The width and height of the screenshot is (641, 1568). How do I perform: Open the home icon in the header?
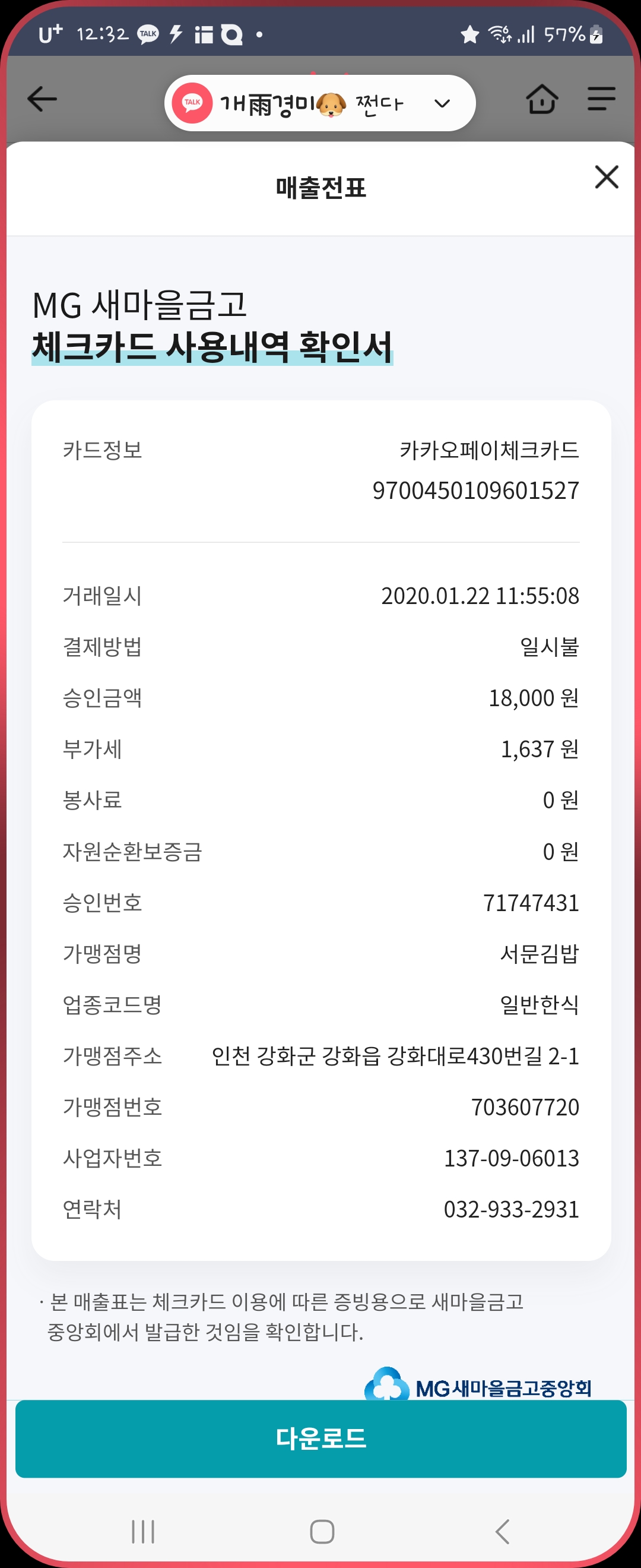(541, 99)
